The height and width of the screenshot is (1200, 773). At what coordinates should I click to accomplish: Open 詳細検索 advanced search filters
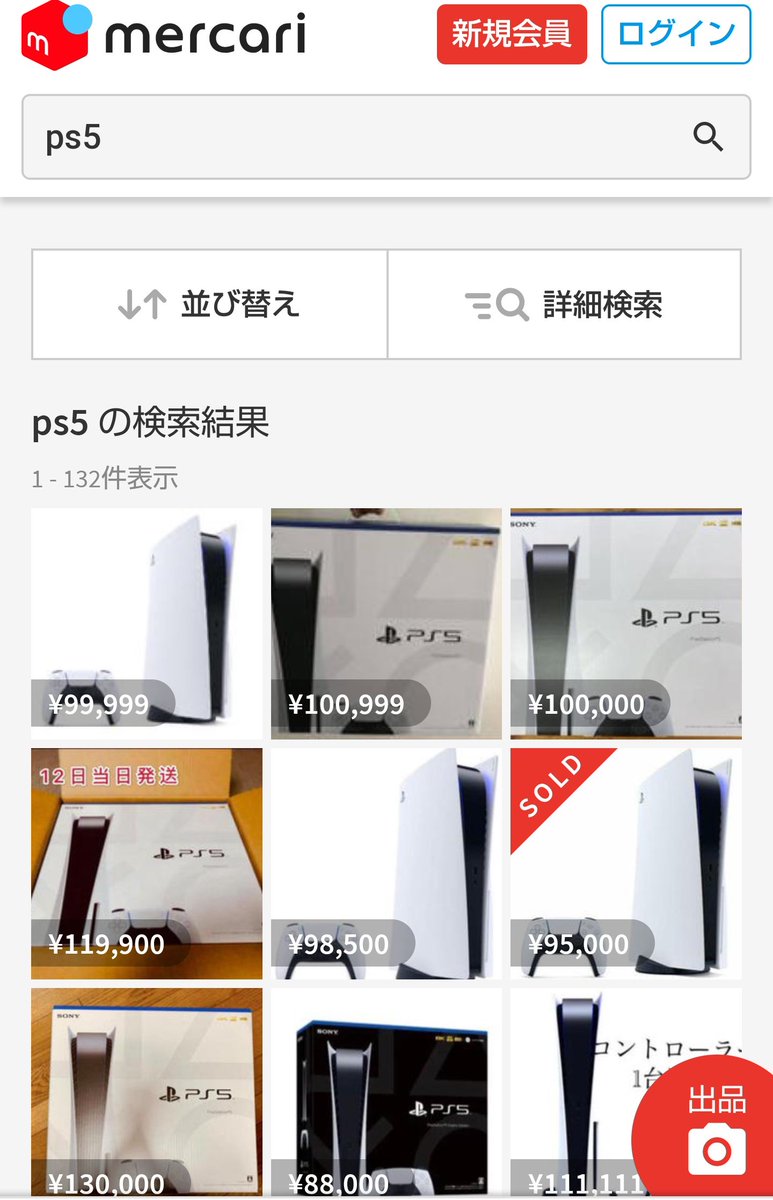(x=565, y=304)
